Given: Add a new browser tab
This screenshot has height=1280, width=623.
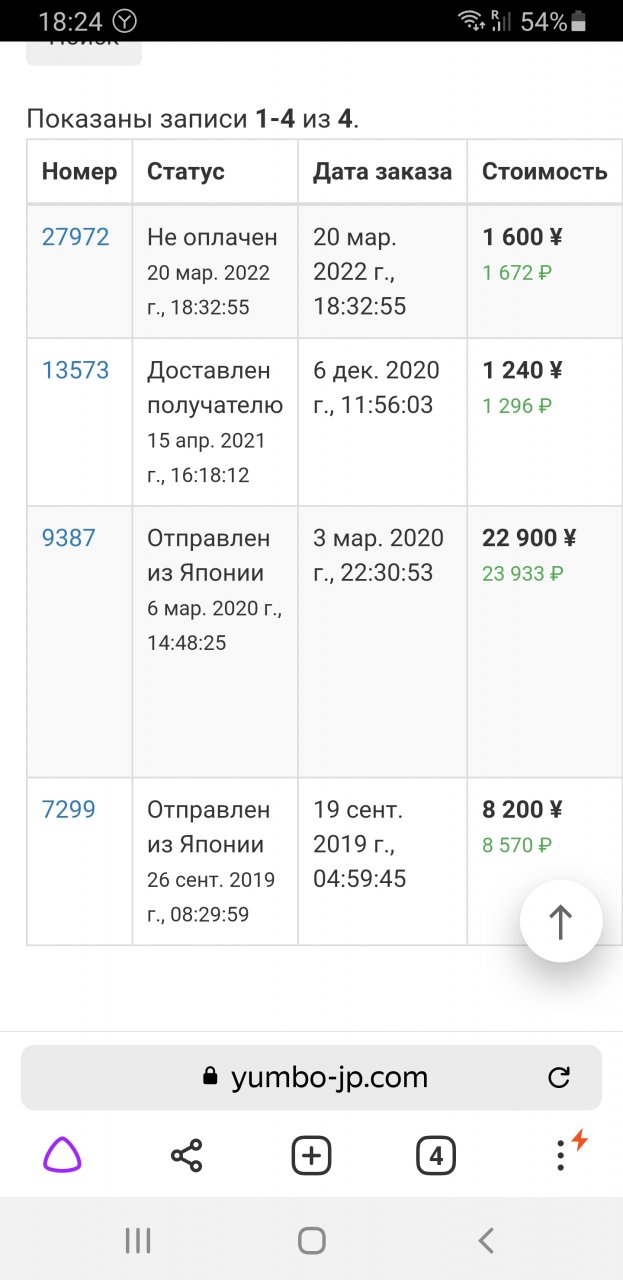Looking at the screenshot, I should coord(311,1156).
